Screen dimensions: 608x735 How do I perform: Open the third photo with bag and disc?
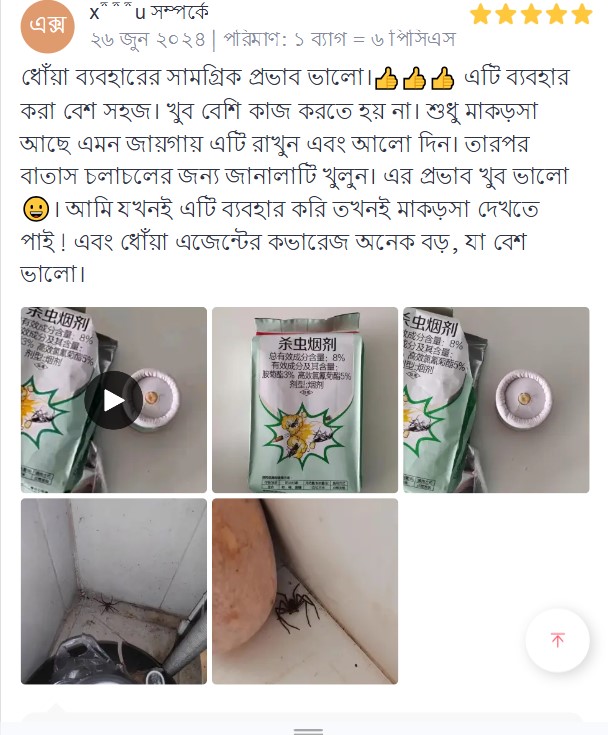pos(496,400)
